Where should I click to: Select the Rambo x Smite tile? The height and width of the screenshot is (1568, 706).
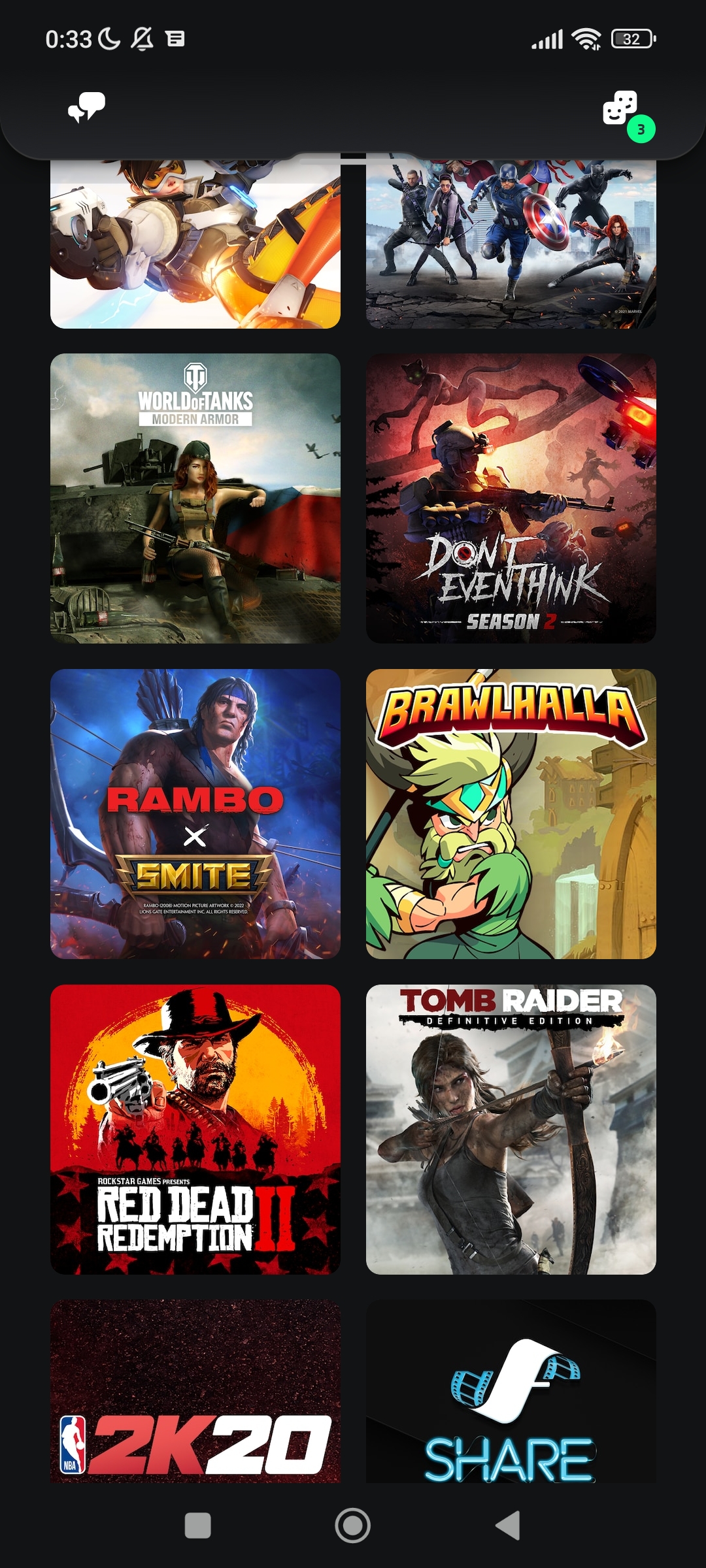[195, 814]
